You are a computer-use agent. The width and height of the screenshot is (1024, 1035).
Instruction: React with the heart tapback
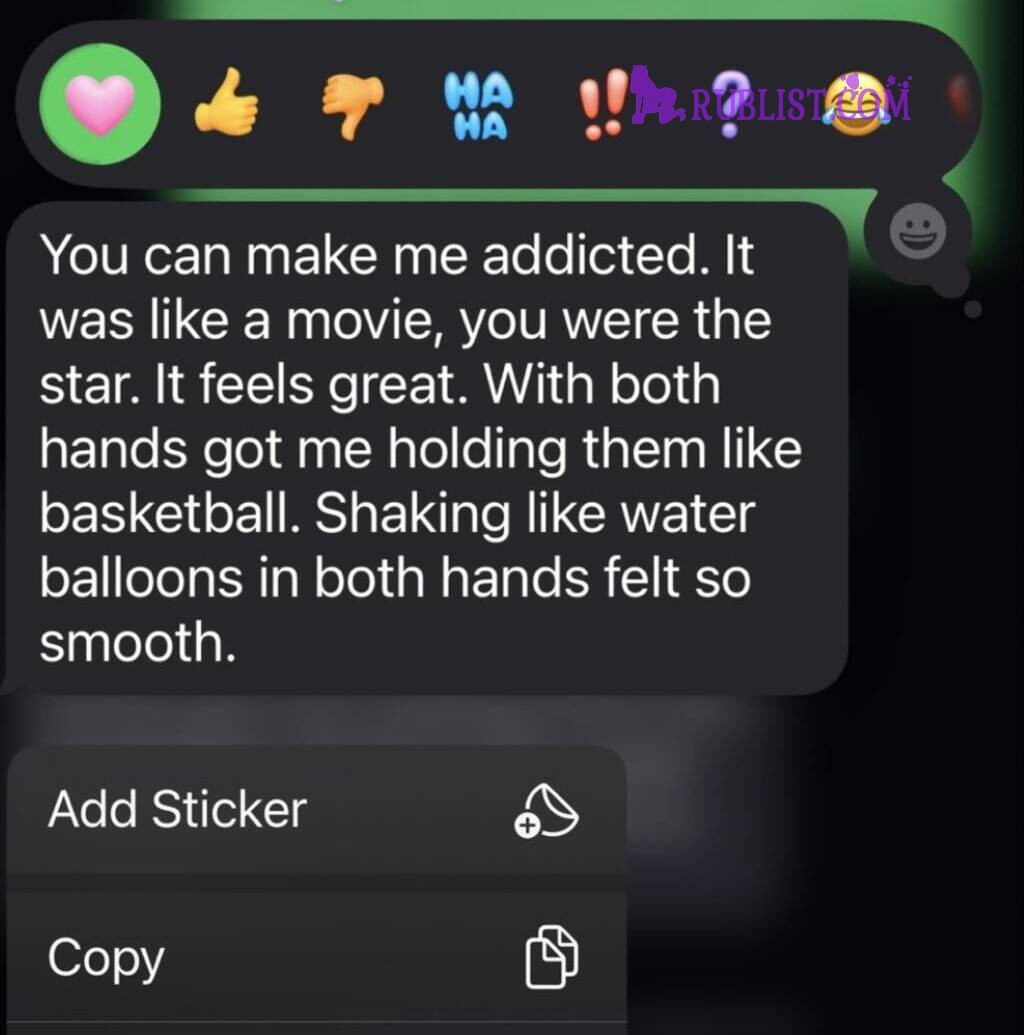click(x=99, y=104)
